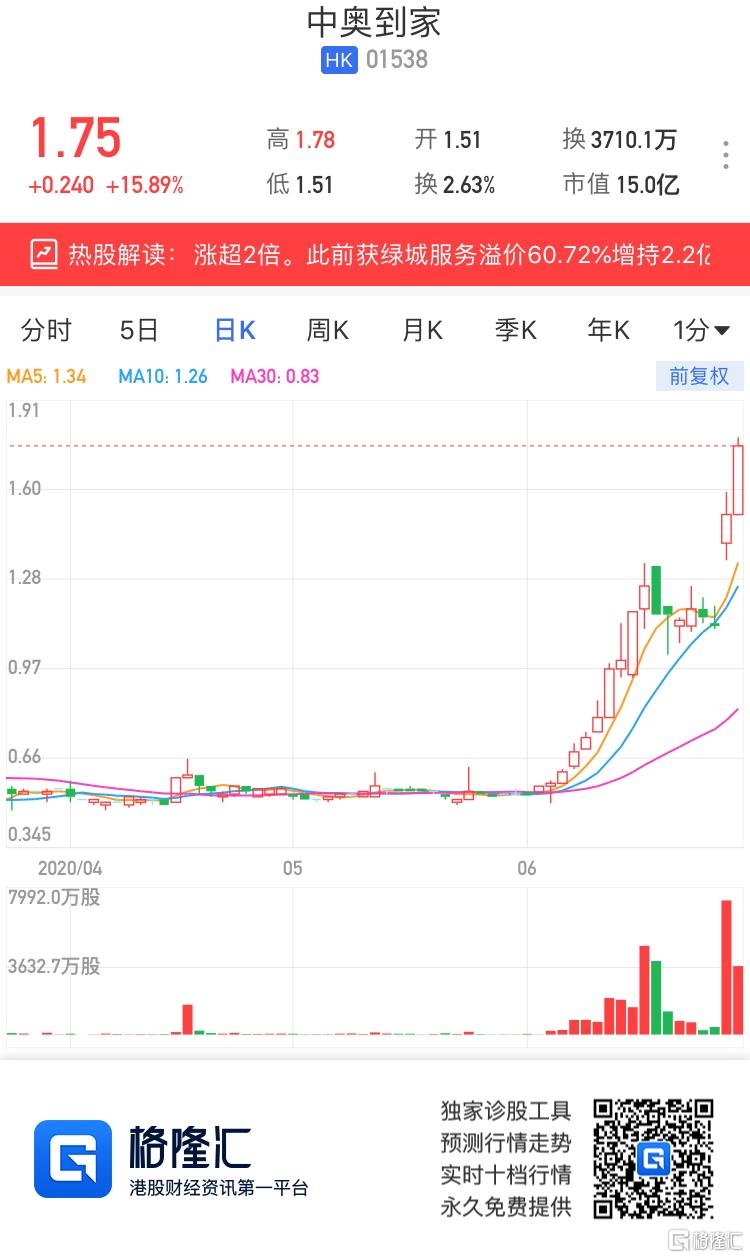750x1258 pixels.
Task: Expand the 1分 interval dropdown
Action: point(701,330)
